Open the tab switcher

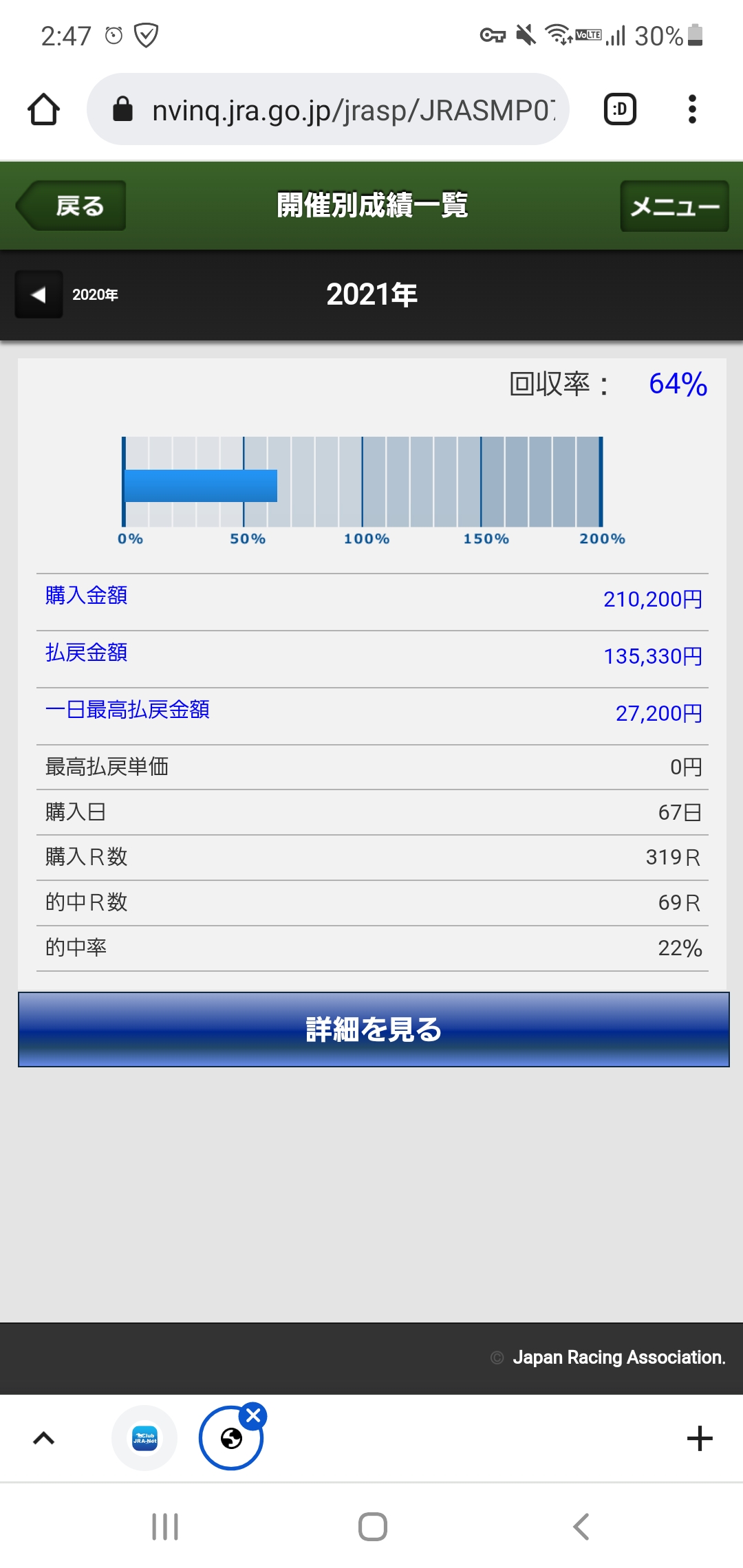pos(620,109)
